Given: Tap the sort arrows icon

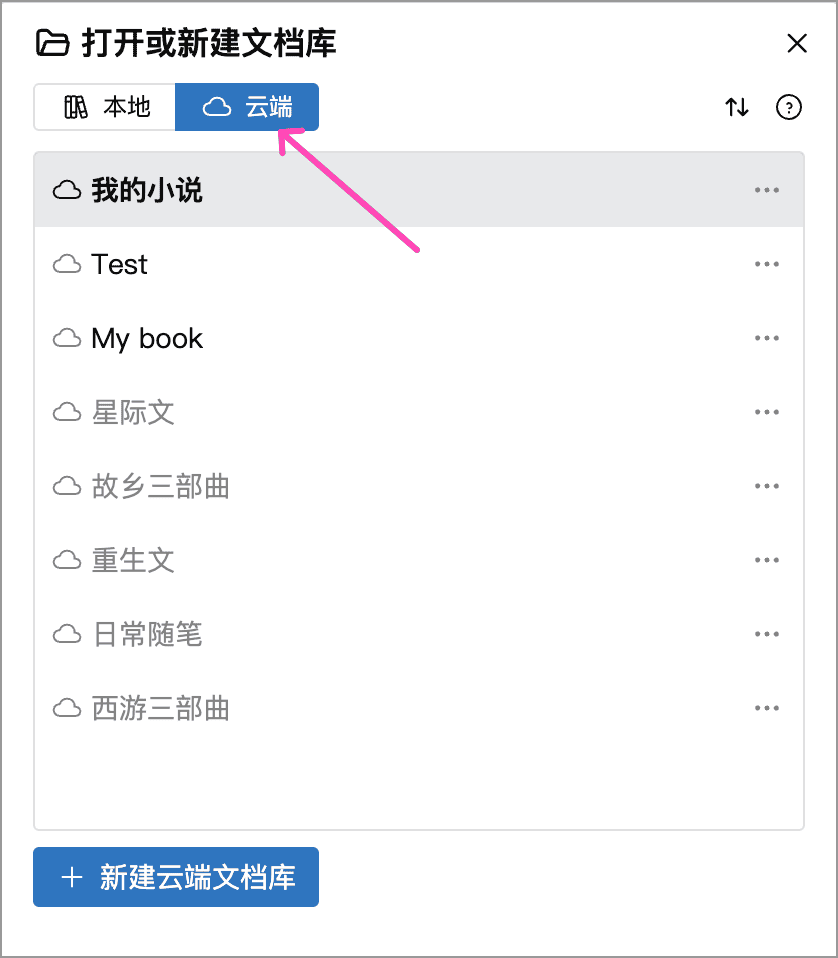Looking at the screenshot, I should click(x=737, y=107).
